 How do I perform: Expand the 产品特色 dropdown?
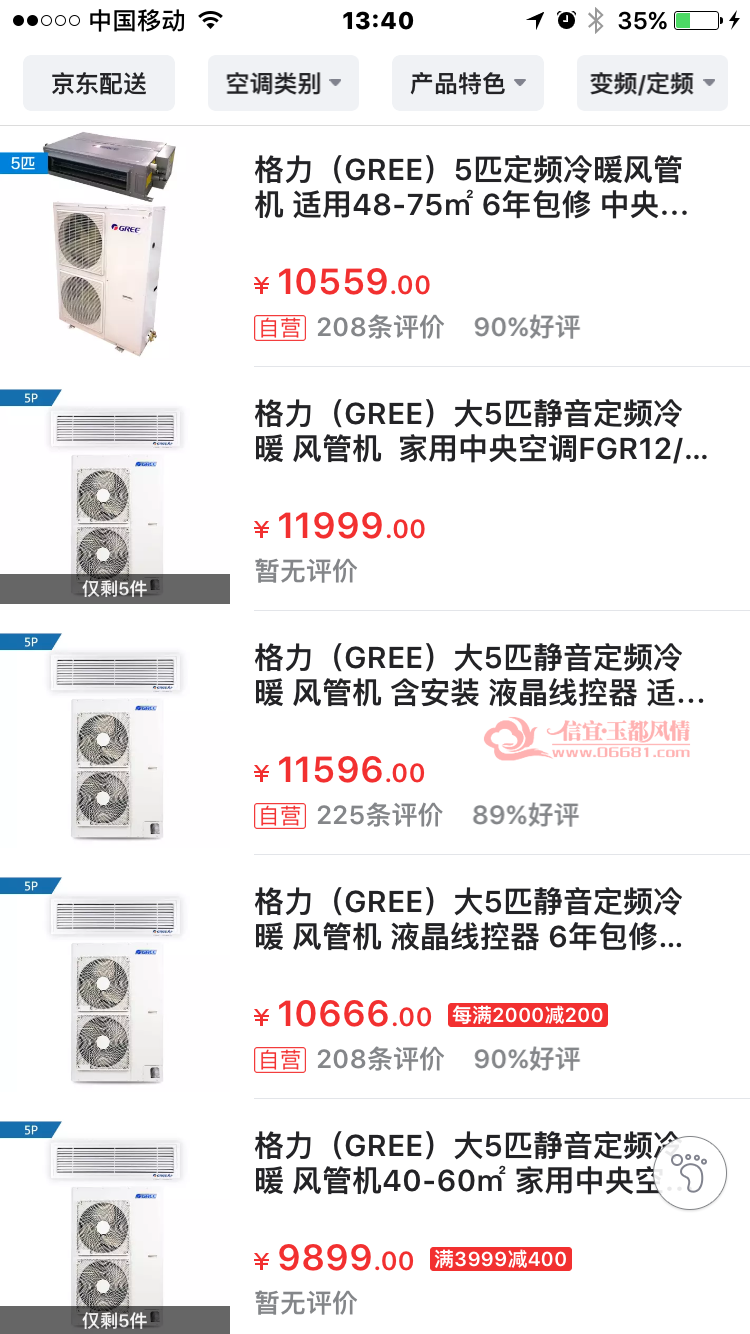pyautogui.click(x=468, y=83)
